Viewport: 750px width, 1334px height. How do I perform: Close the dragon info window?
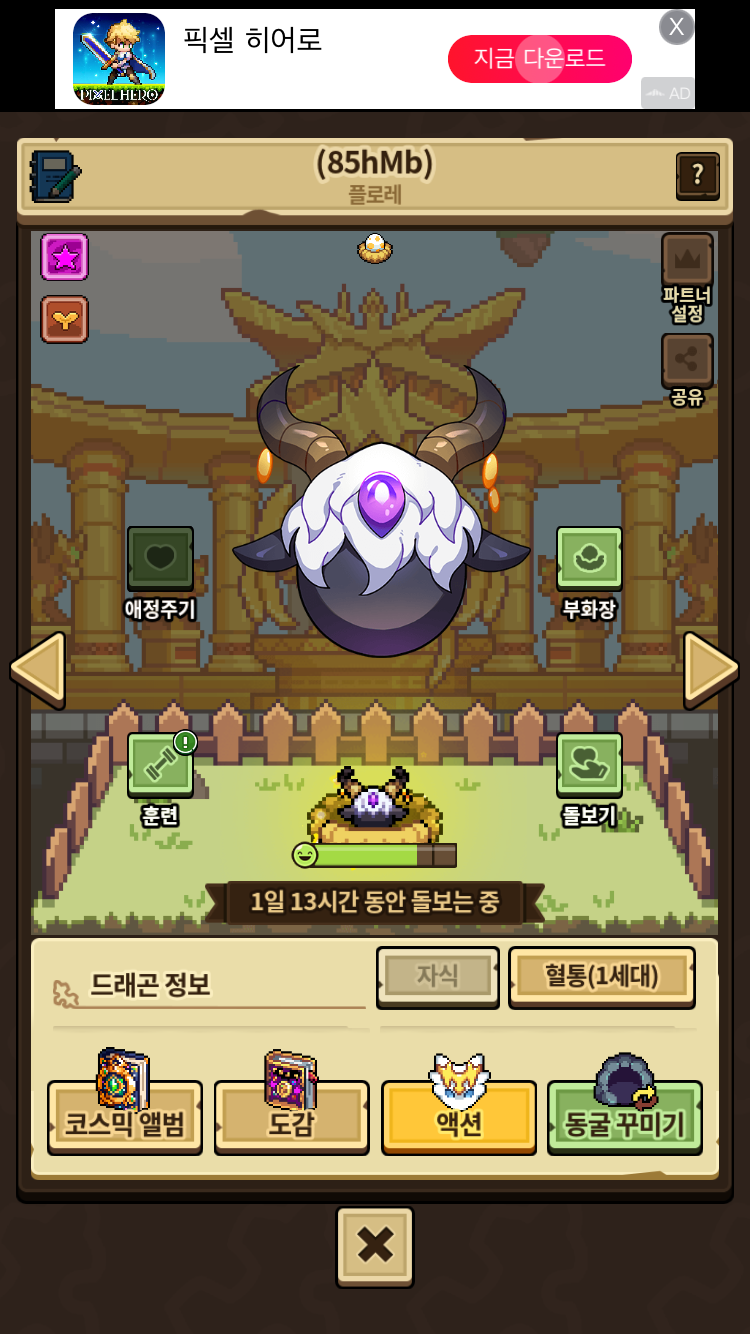tap(375, 1246)
